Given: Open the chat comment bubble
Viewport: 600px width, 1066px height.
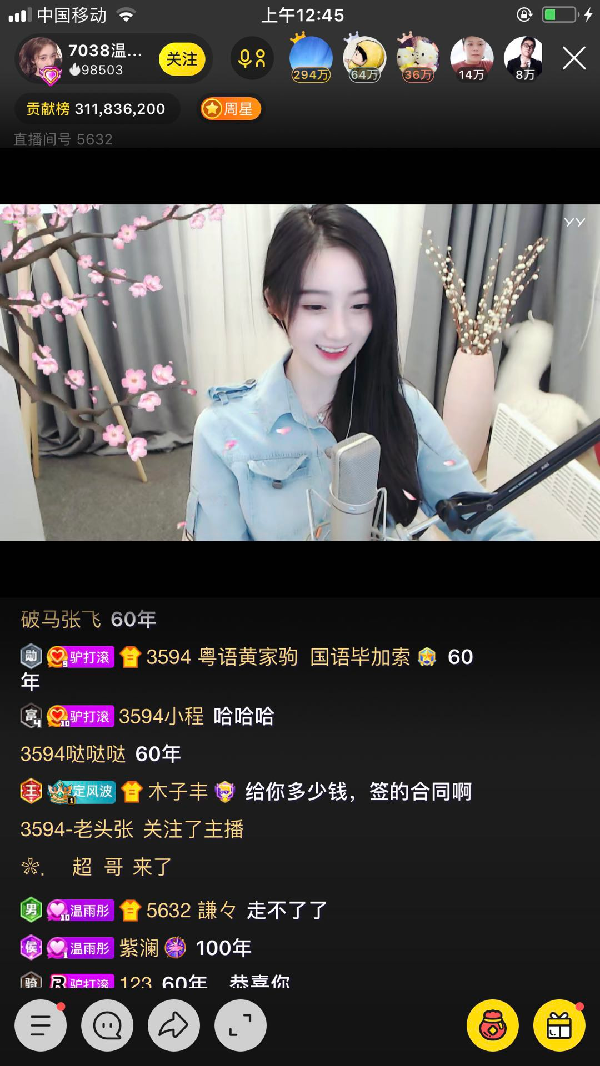Looking at the screenshot, I should pyautogui.click(x=107, y=1025).
